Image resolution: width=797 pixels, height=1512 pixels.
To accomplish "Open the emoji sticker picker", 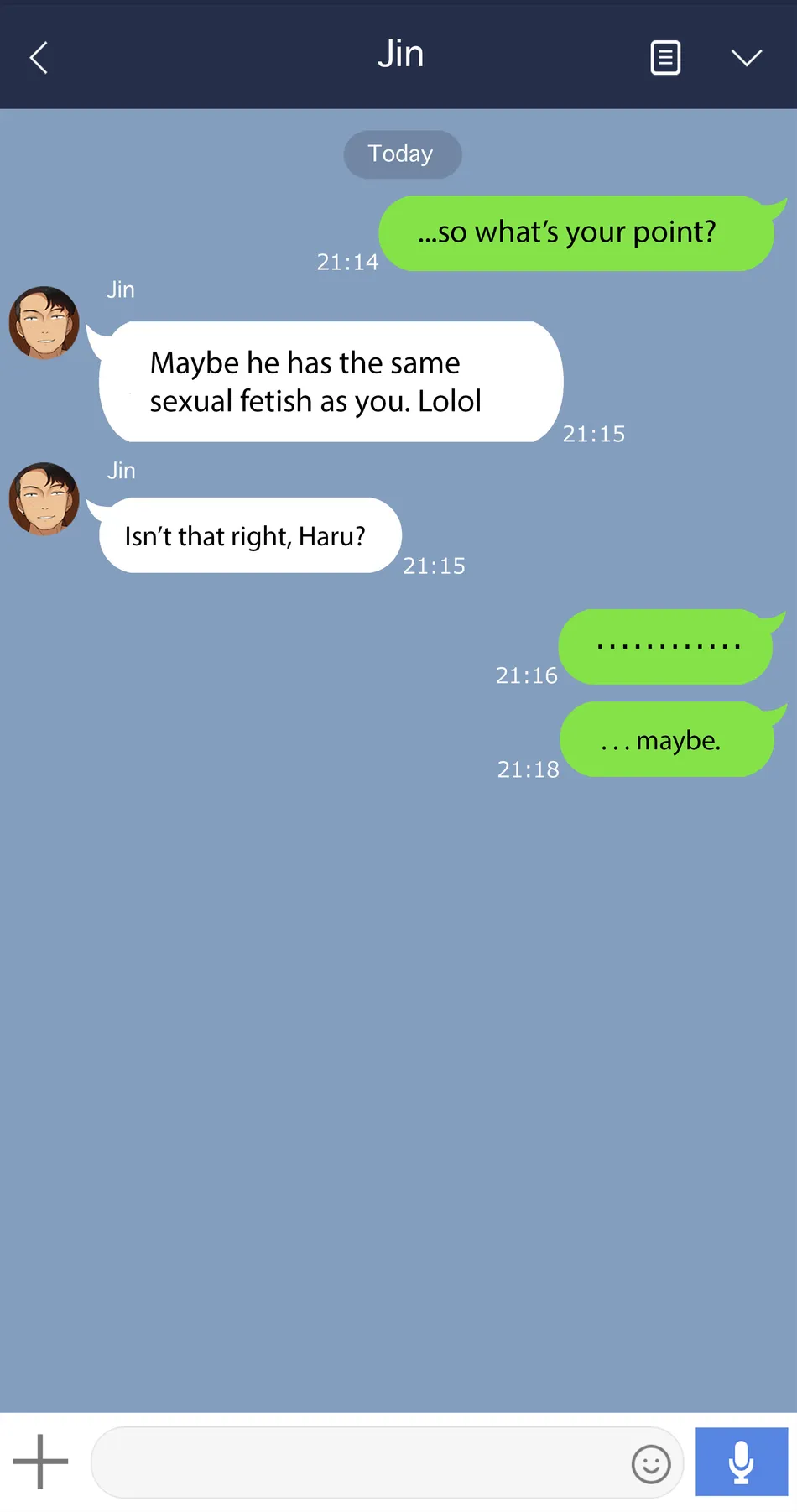I will point(651,1464).
